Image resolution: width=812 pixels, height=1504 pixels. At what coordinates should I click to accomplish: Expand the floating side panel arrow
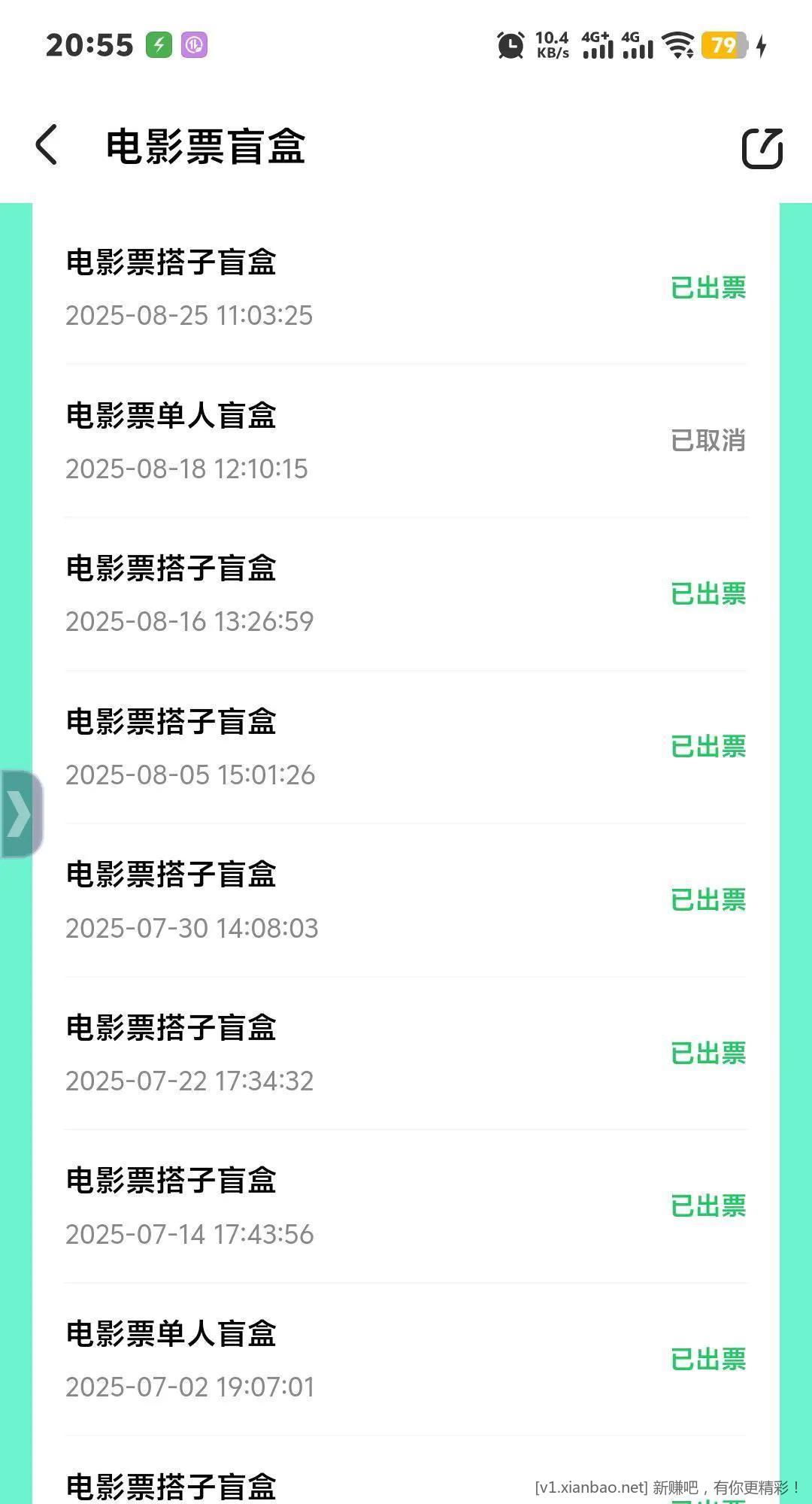coord(20,813)
